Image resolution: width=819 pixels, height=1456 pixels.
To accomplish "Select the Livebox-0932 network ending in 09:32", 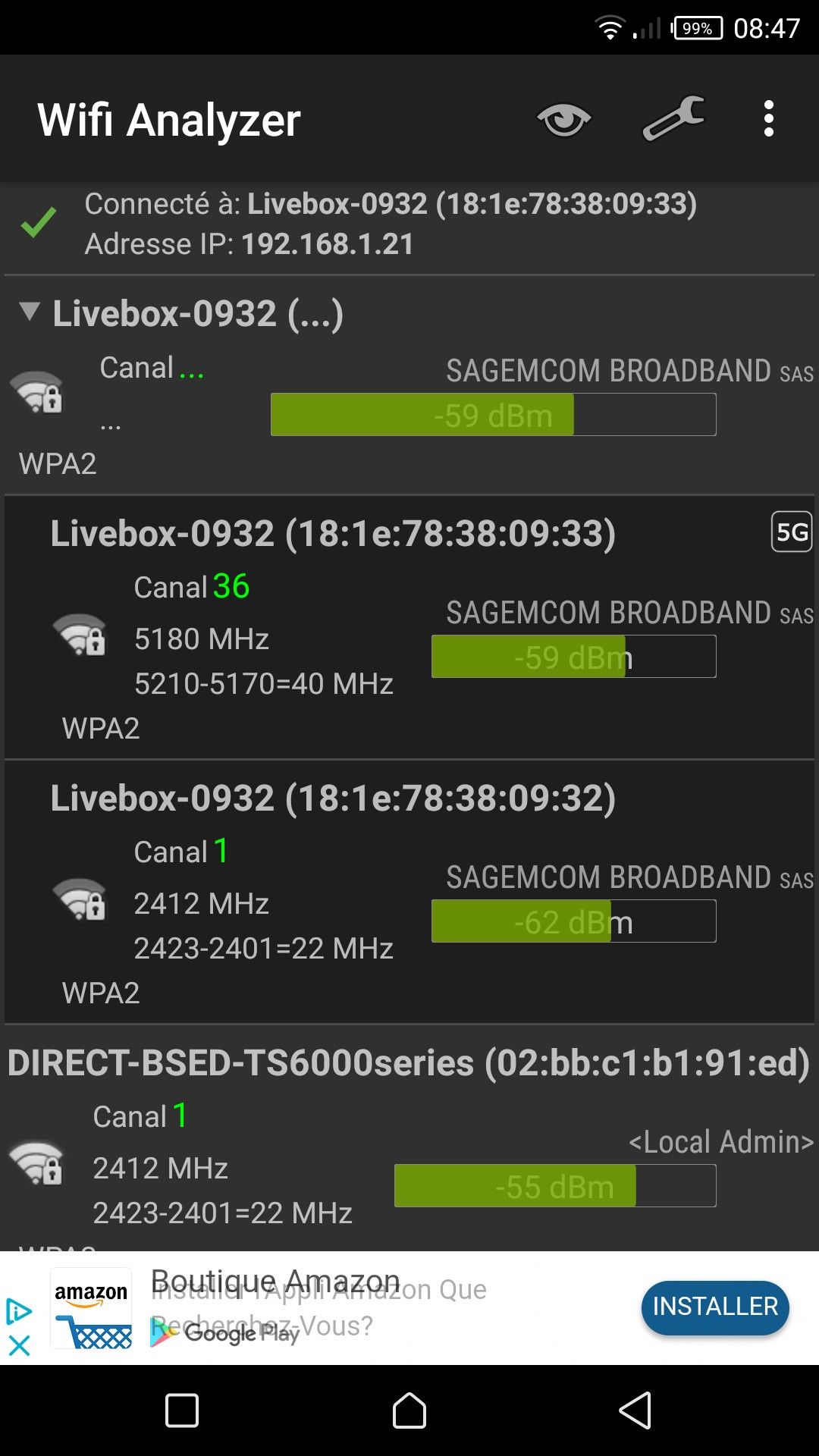I will (x=409, y=893).
